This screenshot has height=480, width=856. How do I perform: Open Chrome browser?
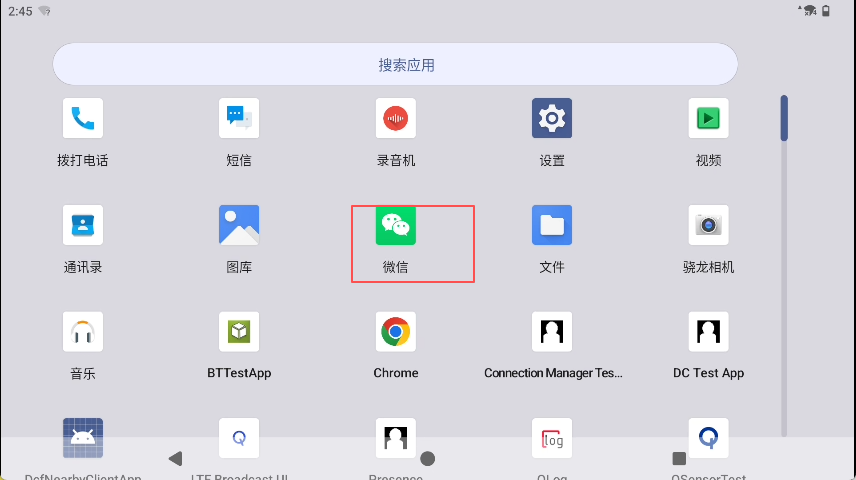(x=396, y=332)
